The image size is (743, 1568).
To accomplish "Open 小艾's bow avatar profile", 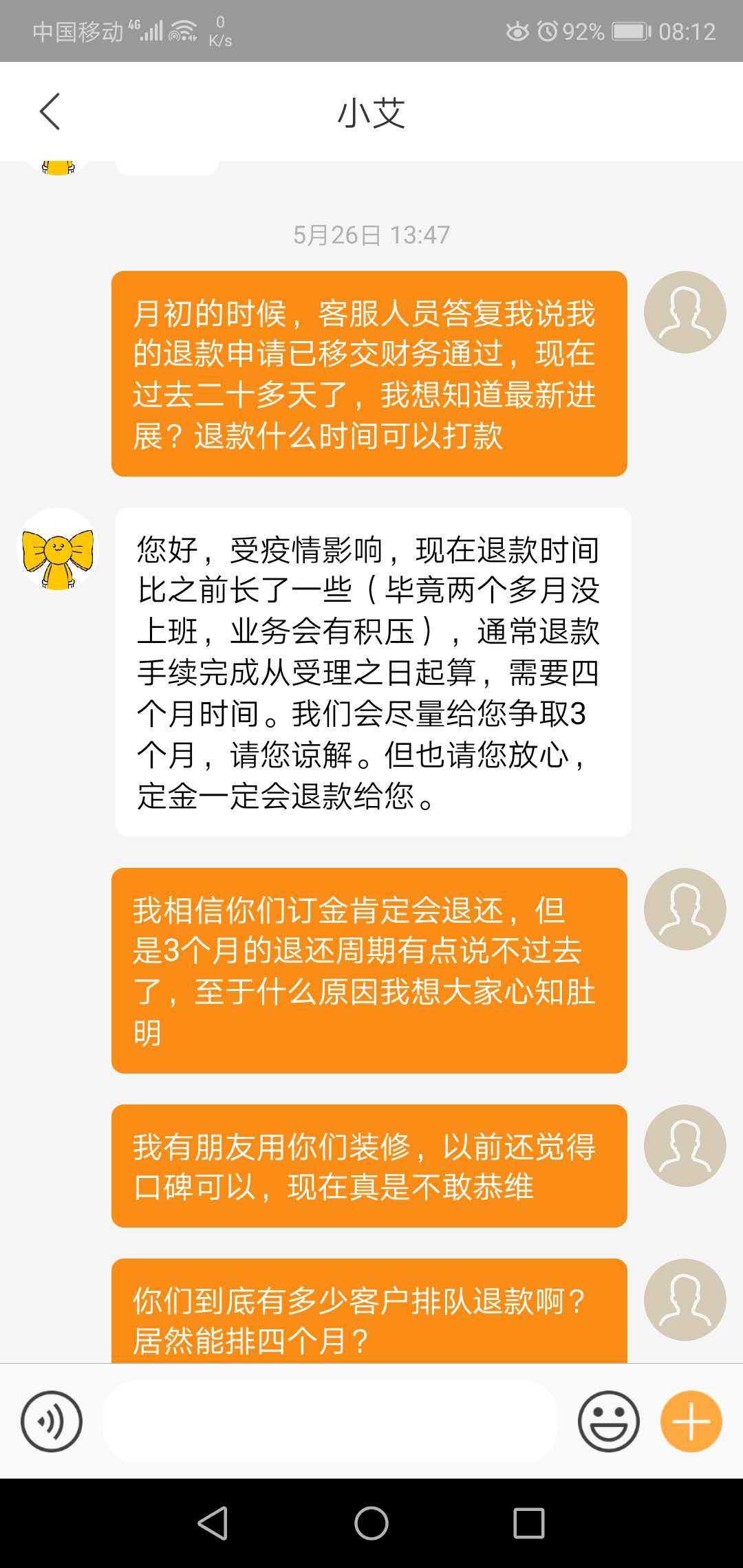I will point(58,550).
